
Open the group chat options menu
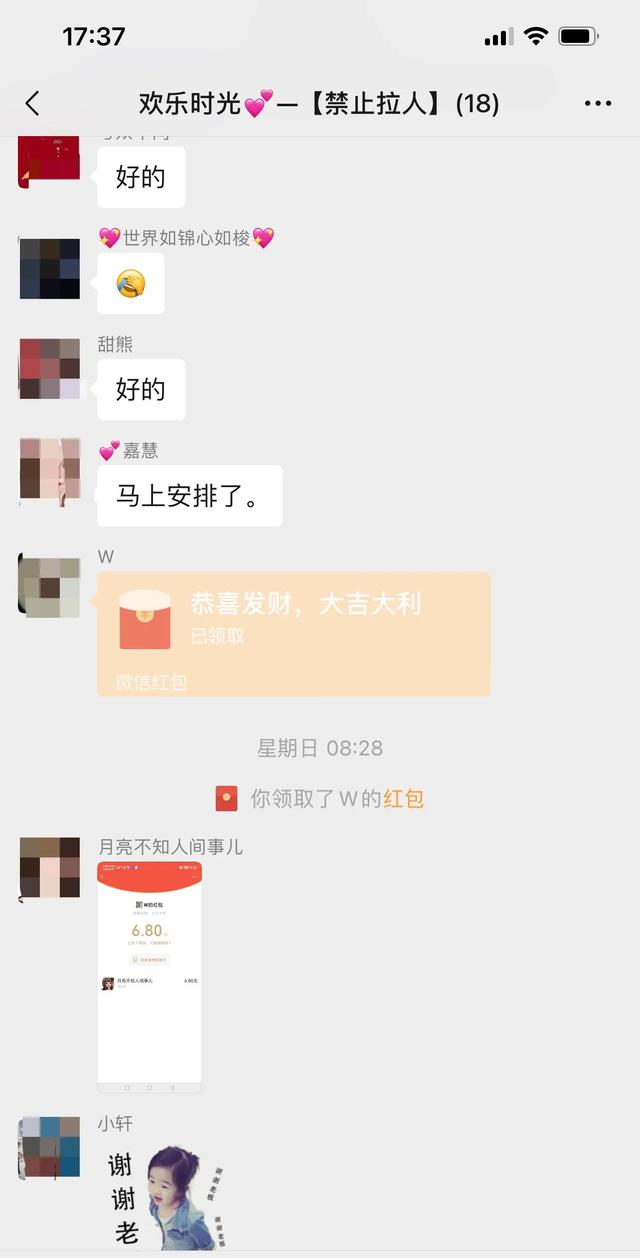[x=597, y=103]
